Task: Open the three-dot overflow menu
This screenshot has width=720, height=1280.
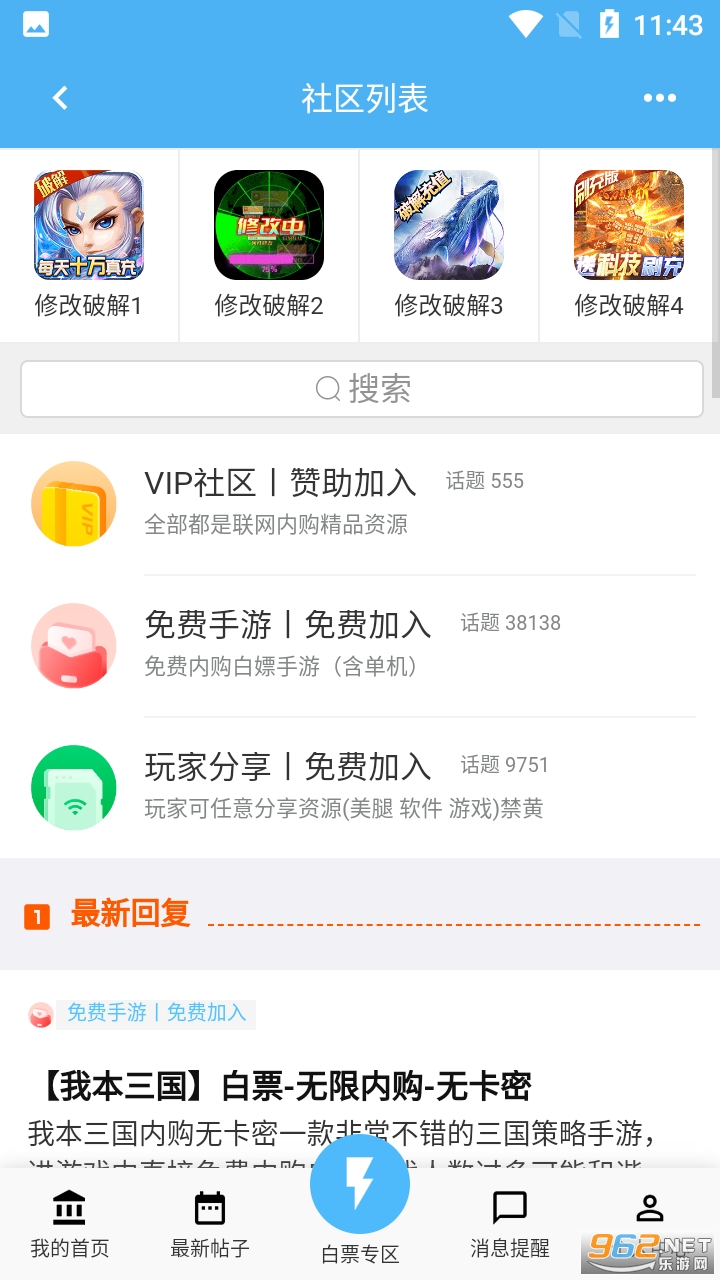Action: (x=659, y=98)
